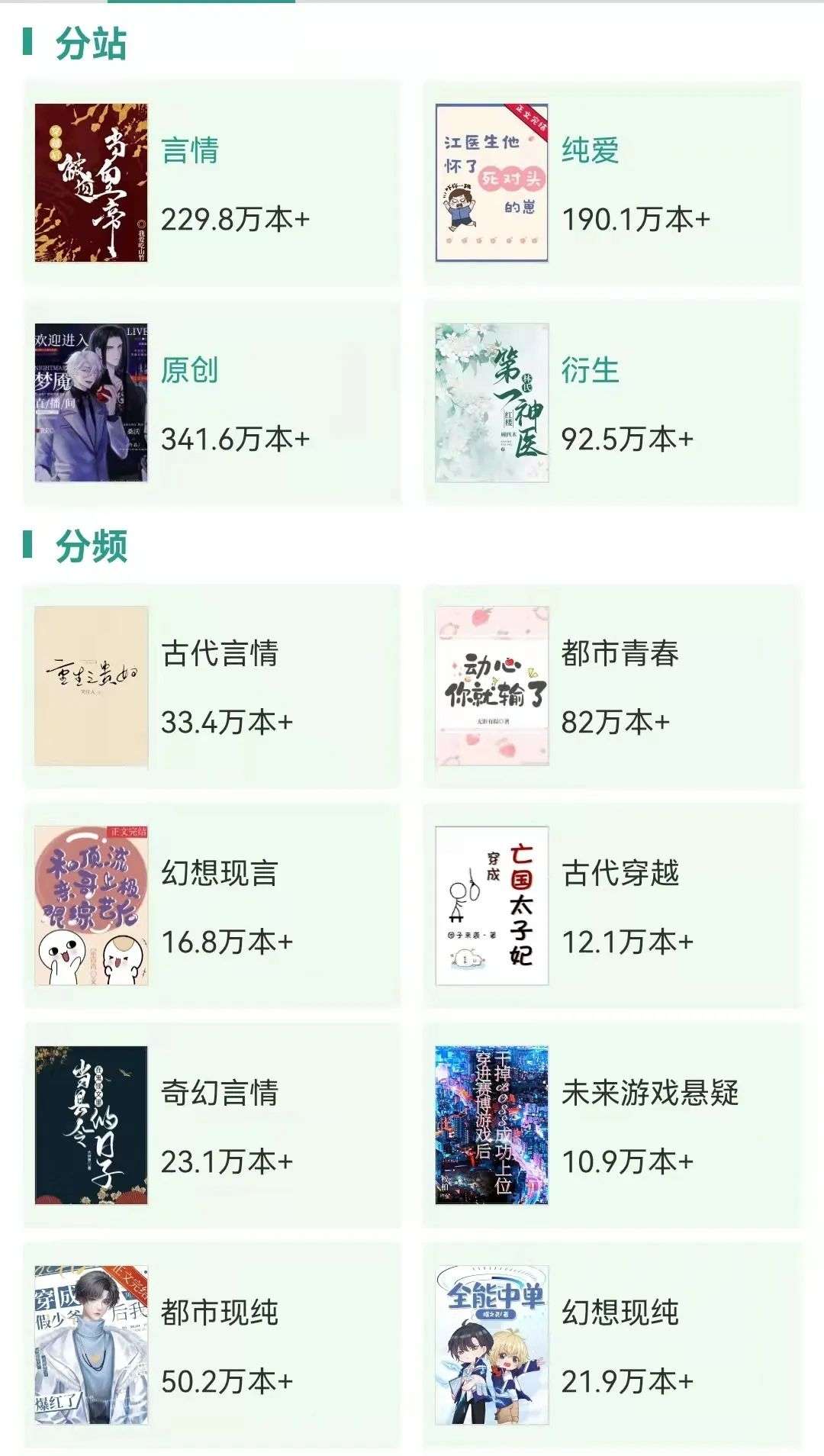Select the 原创 sub-site card

tap(212, 403)
